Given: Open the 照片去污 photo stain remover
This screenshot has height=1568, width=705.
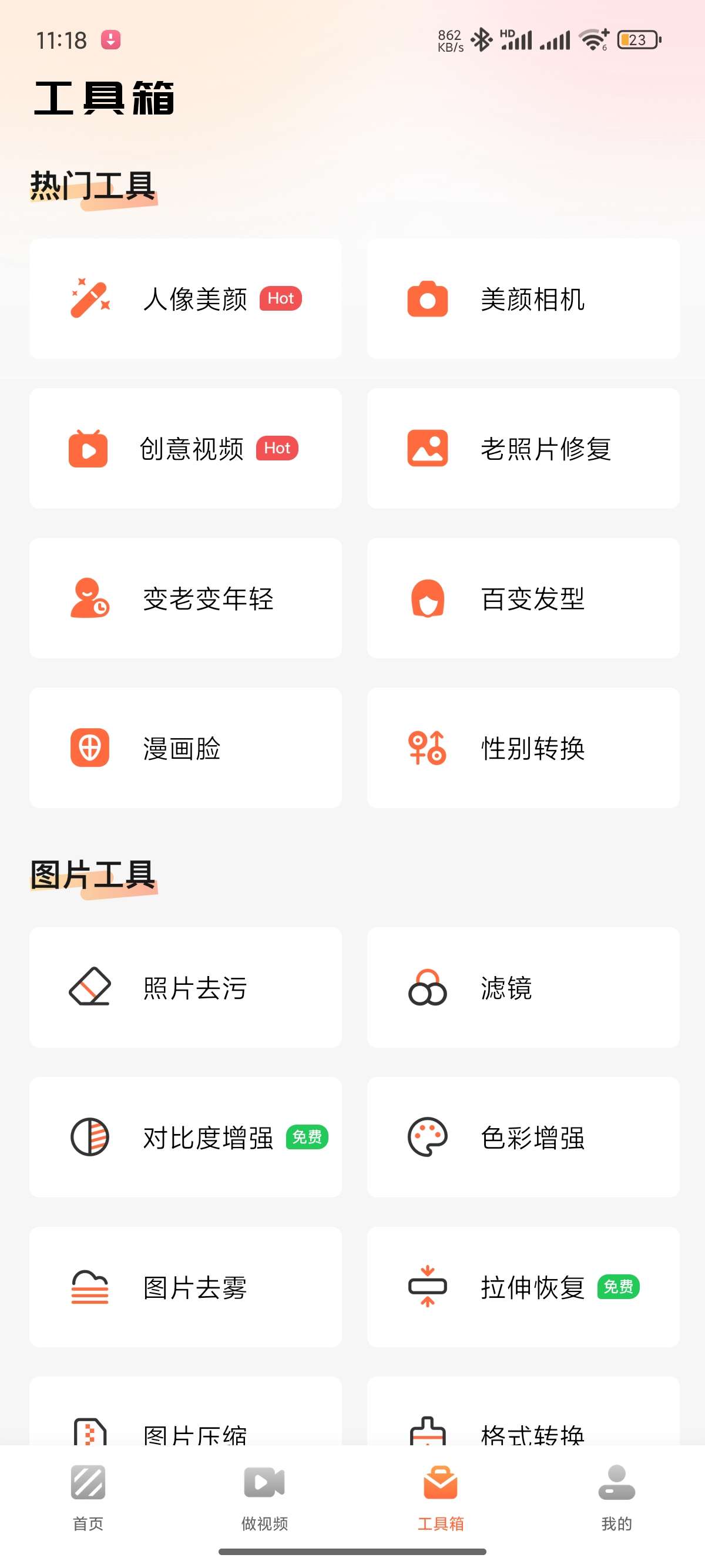Looking at the screenshot, I should point(185,987).
